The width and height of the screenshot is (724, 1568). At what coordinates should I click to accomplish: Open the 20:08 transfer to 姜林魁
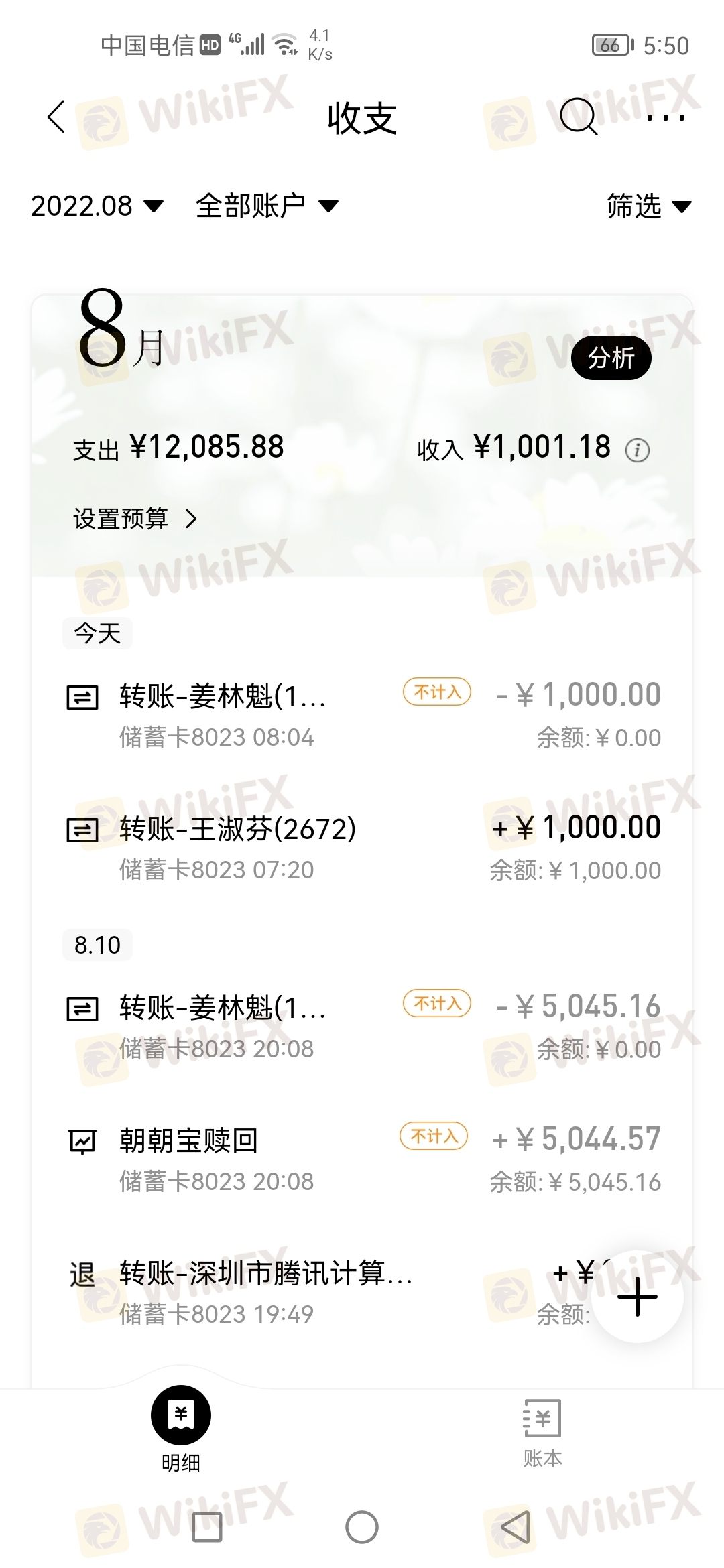point(362,1026)
